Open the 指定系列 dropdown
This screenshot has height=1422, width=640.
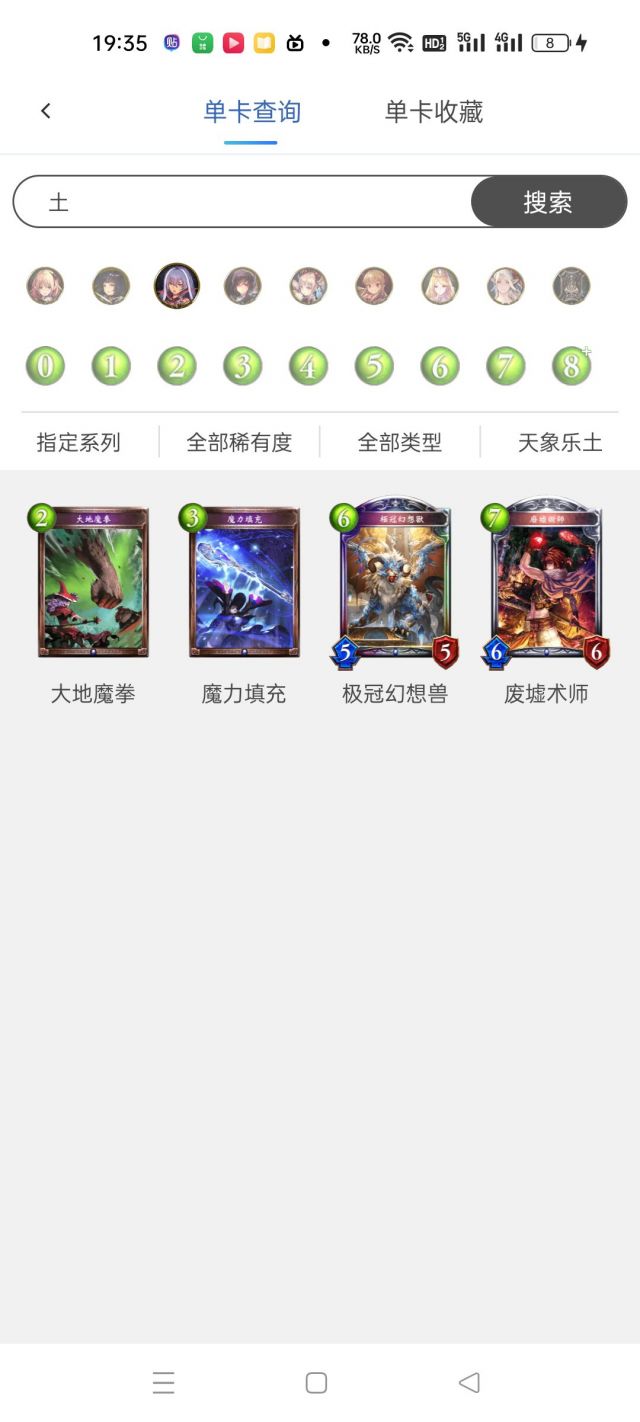(x=79, y=442)
